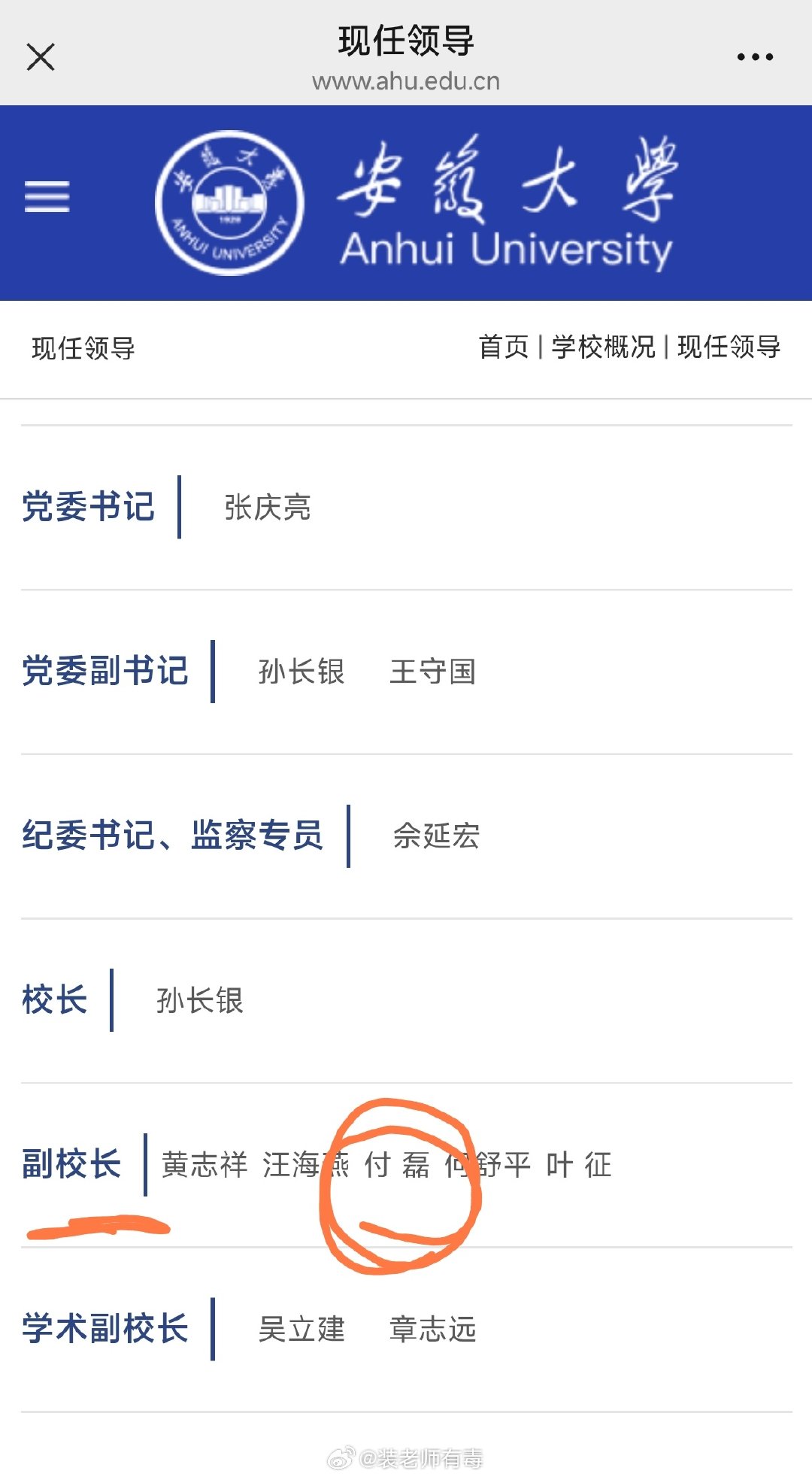Go to 首页 in the breadcrumb
Screen dimensions: 812x1477
coord(504,347)
